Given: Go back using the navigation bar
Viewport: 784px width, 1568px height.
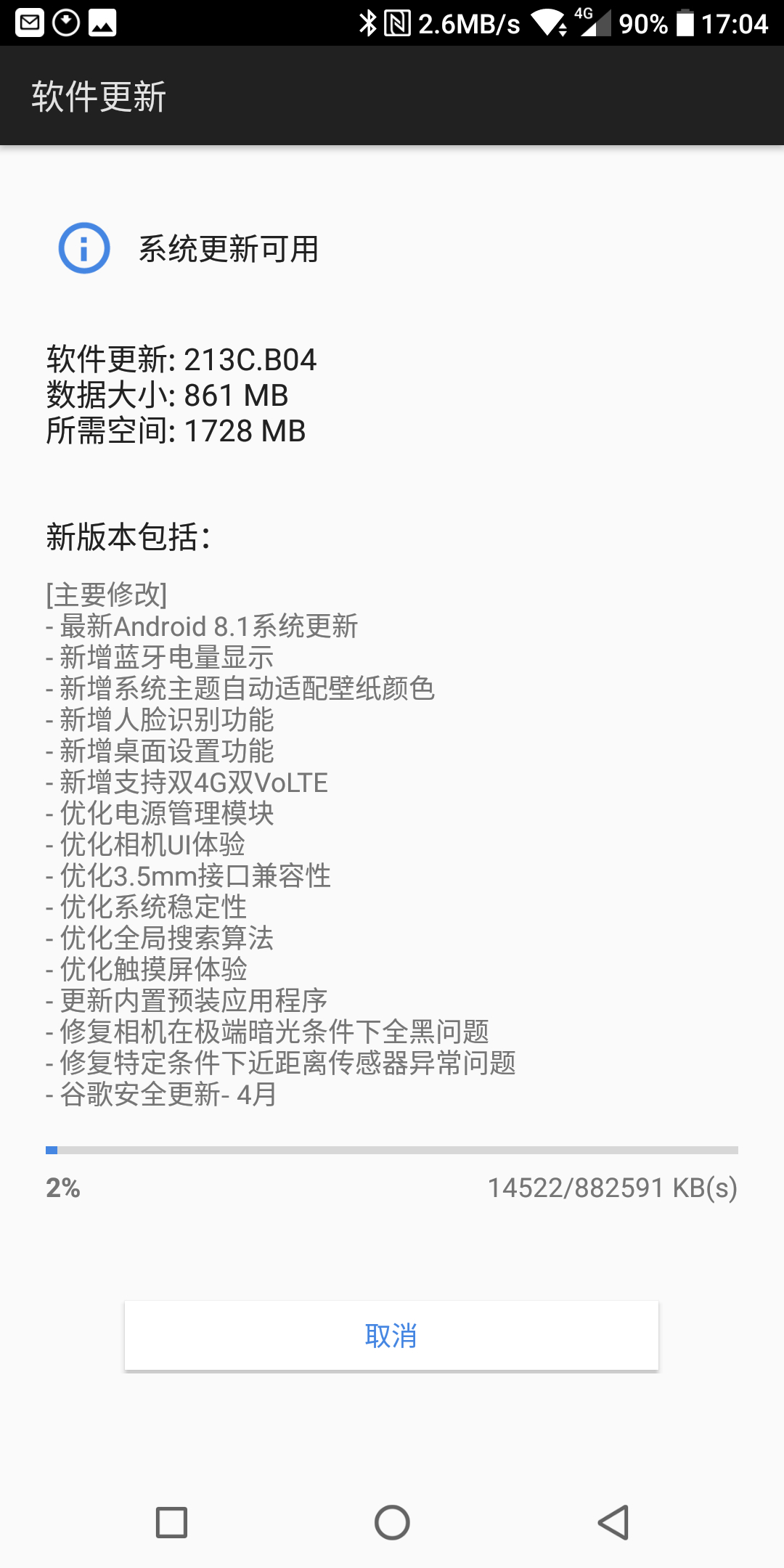Looking at the screenshot, I should (613, 1522).
